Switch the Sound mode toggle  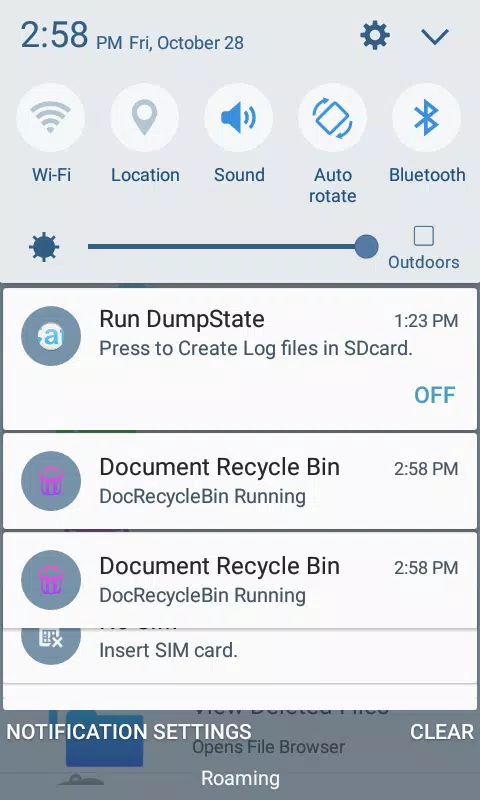coord(239,118)
